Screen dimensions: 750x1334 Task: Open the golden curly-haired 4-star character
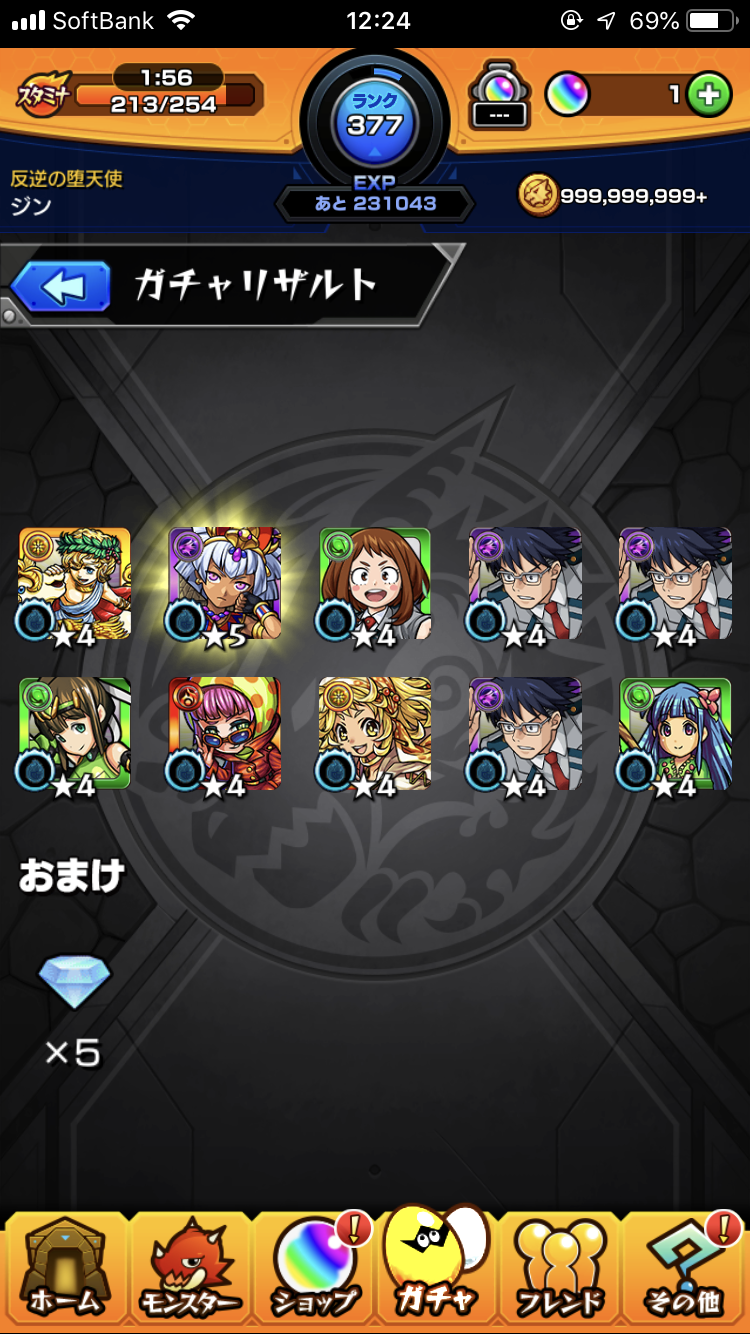click(x=375, y=734)
